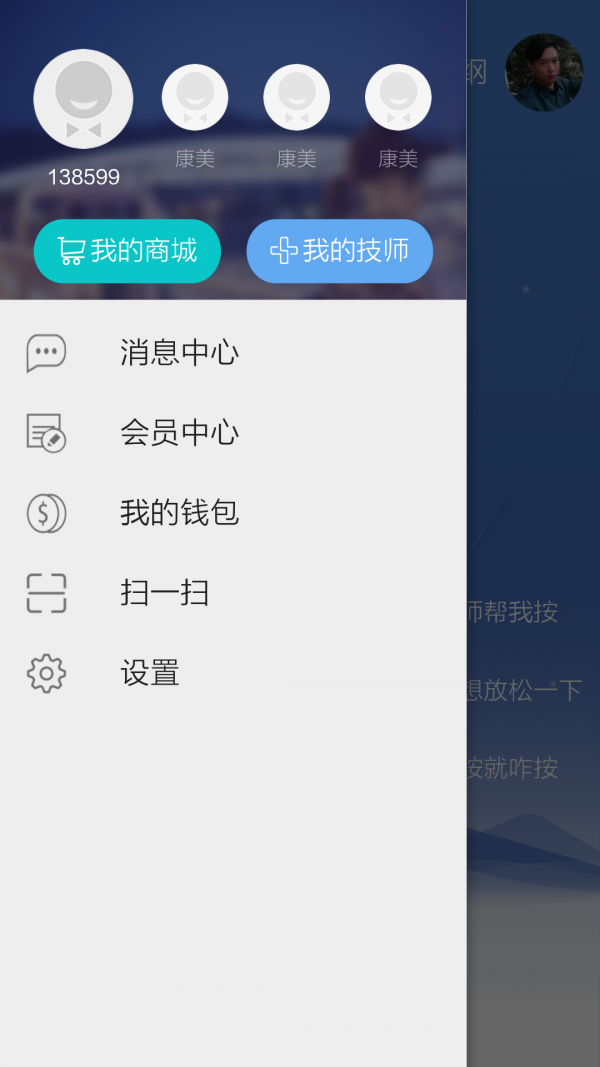
Task: Open 我的商城 shopping mall
Action: [127, 251]
